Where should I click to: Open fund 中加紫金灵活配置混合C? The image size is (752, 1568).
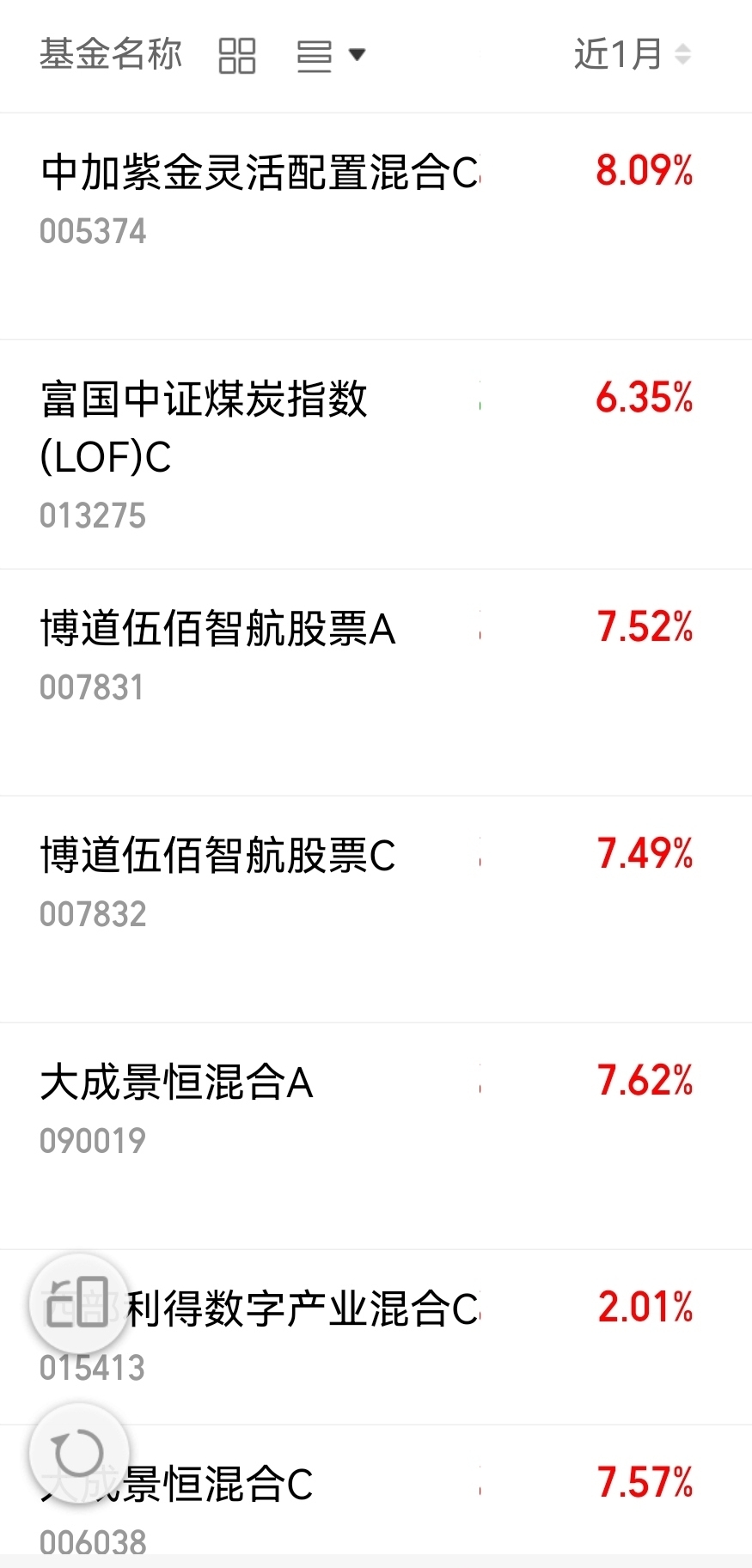376,227
